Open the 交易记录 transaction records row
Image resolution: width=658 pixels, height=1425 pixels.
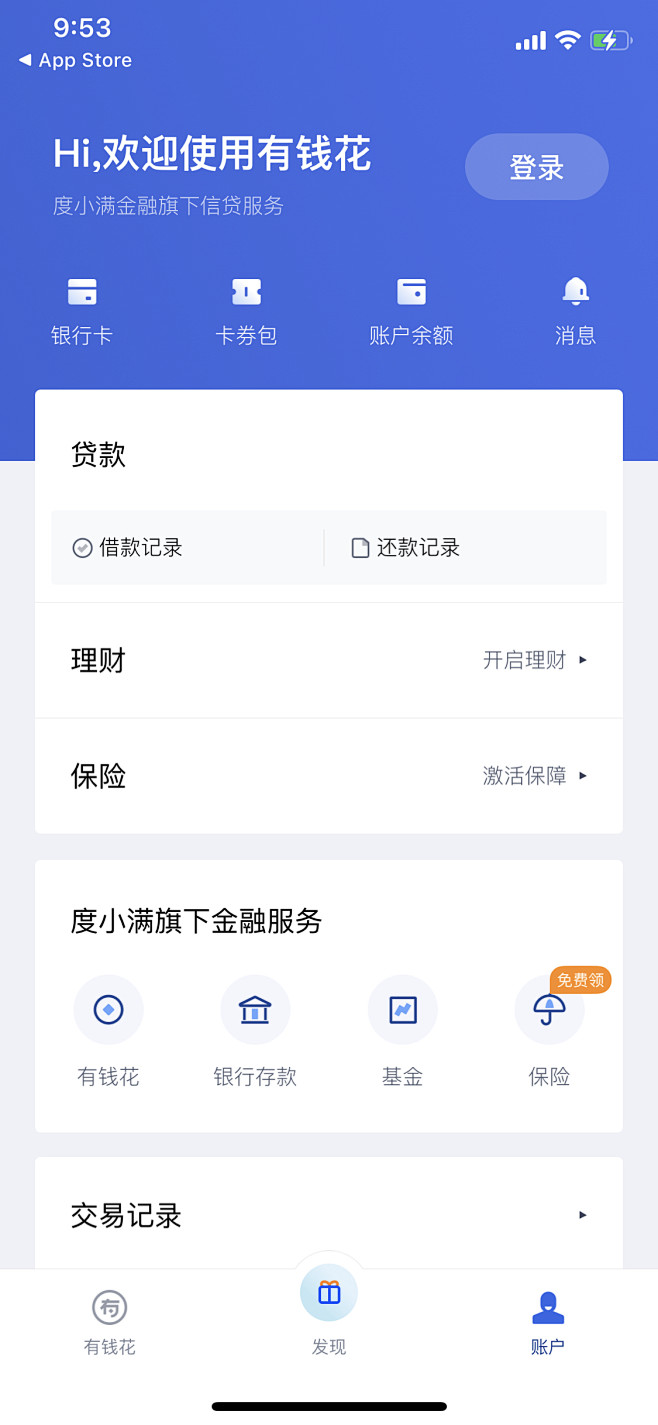click(329, 1215)
